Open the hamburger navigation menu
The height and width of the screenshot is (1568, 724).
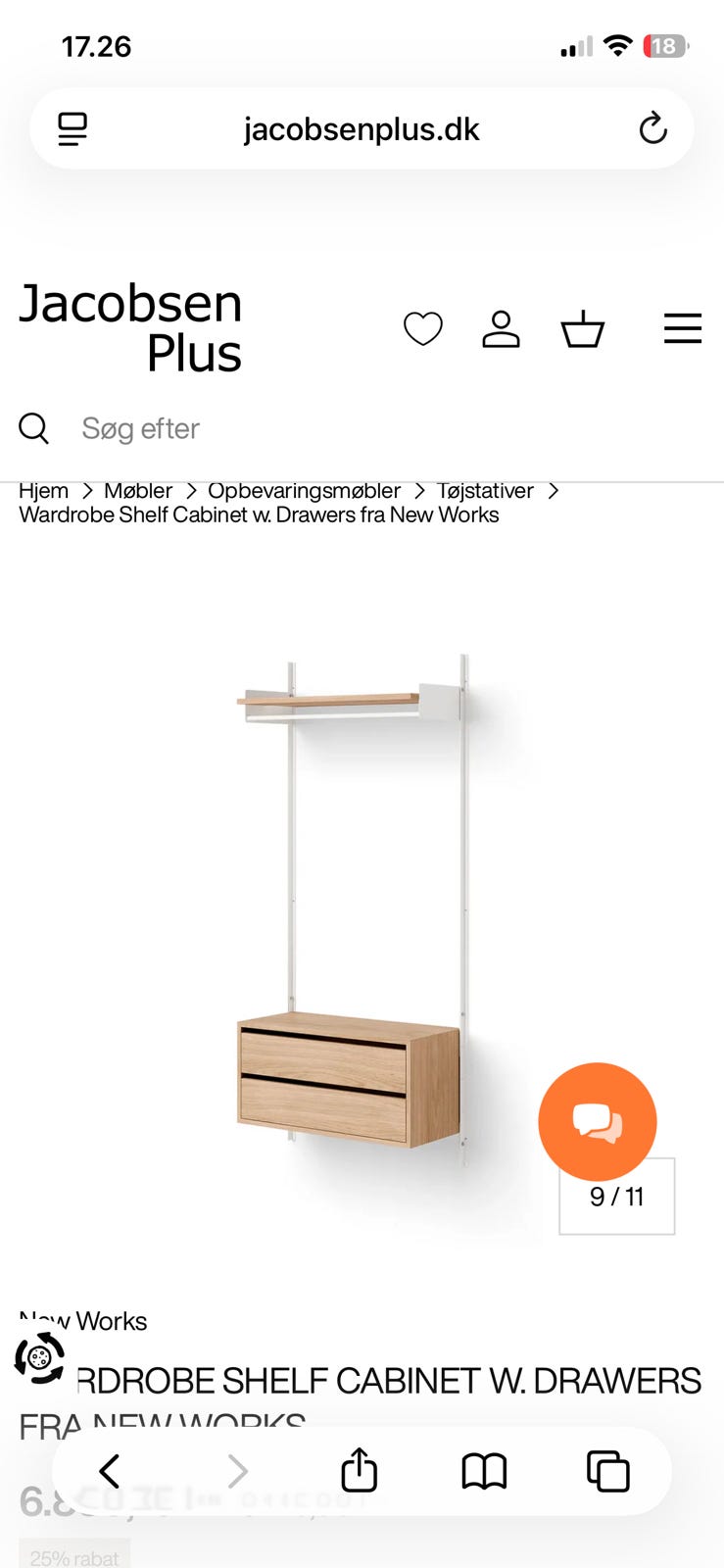(683, 329)
